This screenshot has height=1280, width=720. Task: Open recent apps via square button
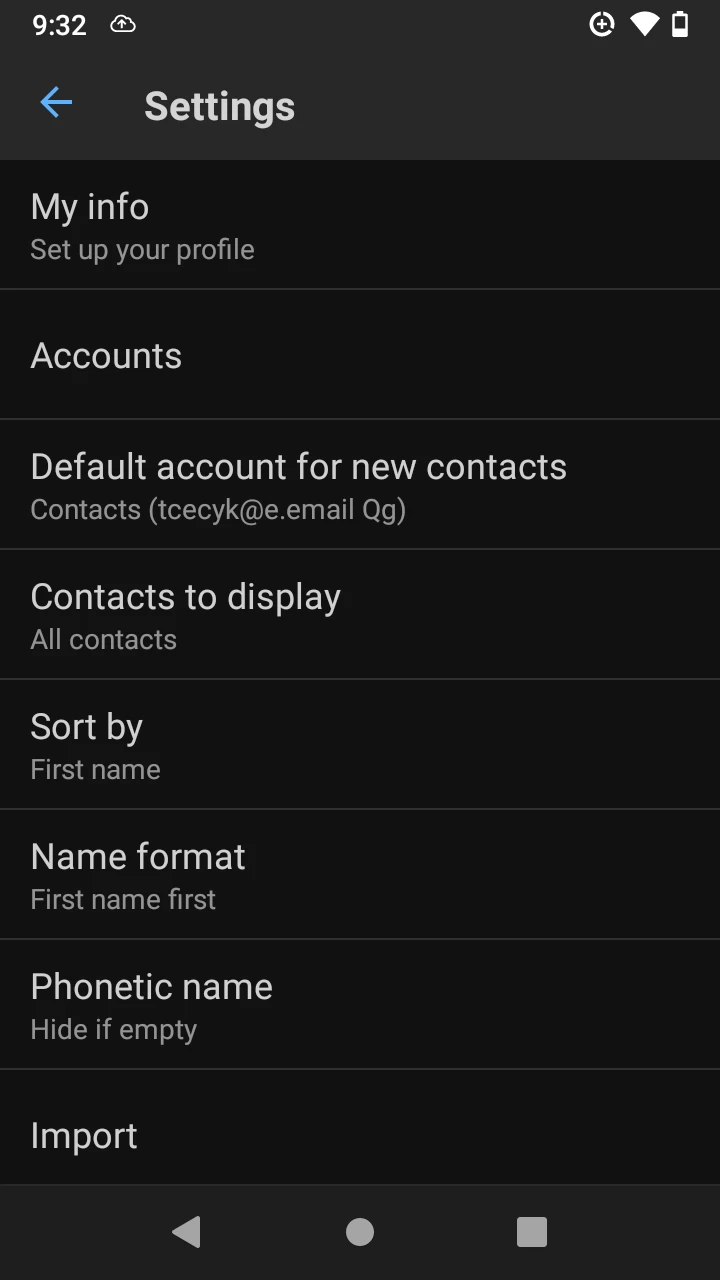[532, 1232]
